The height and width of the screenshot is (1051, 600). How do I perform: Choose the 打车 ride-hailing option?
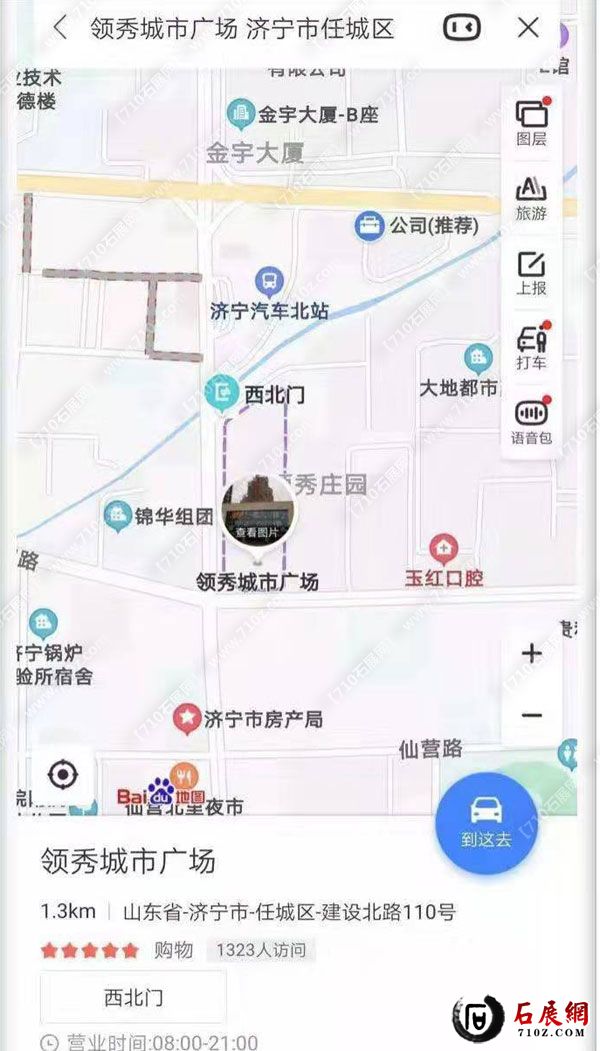[x=531, y=347]
